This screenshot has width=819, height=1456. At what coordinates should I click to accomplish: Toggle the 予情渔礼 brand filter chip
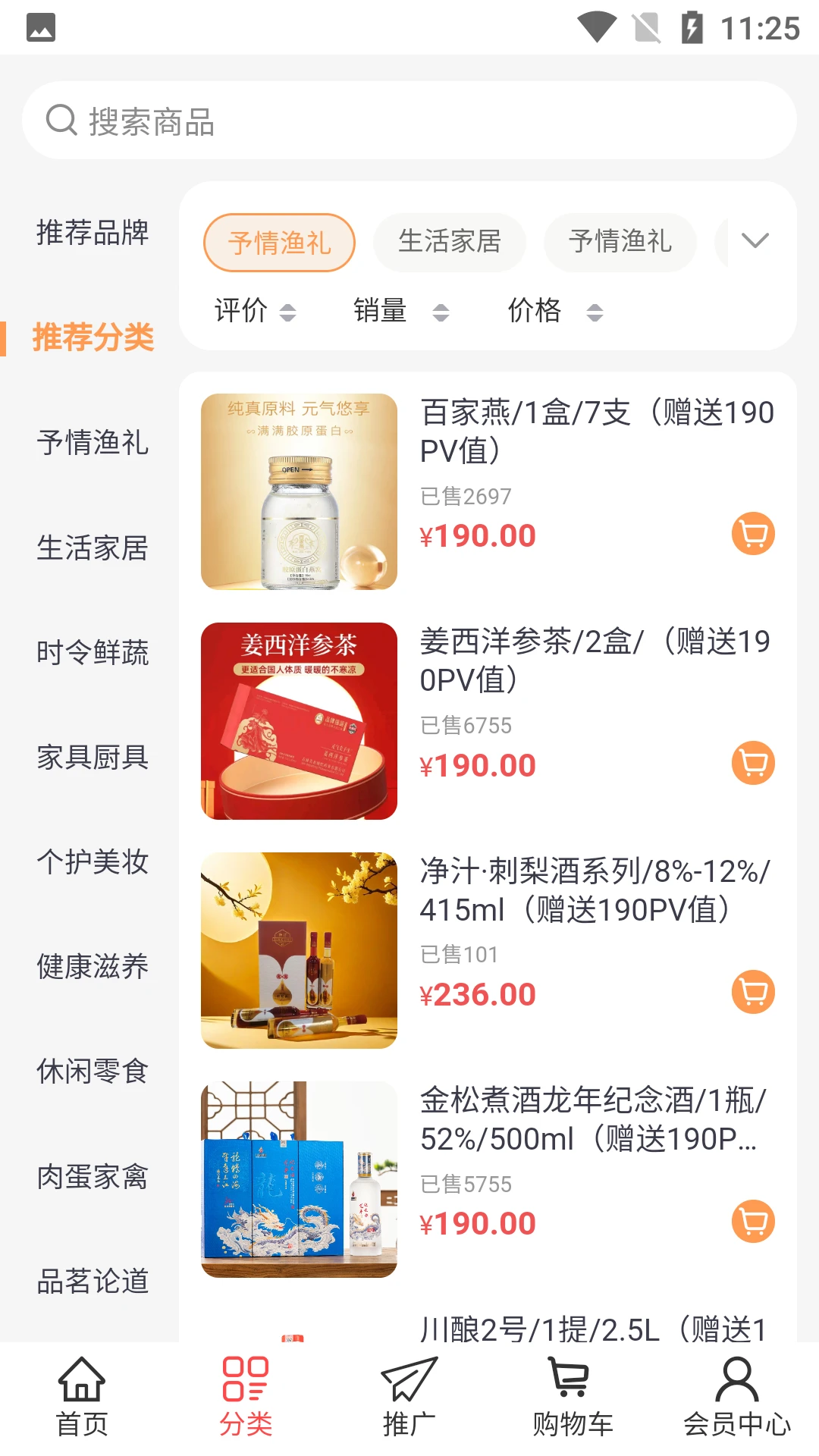278,242
